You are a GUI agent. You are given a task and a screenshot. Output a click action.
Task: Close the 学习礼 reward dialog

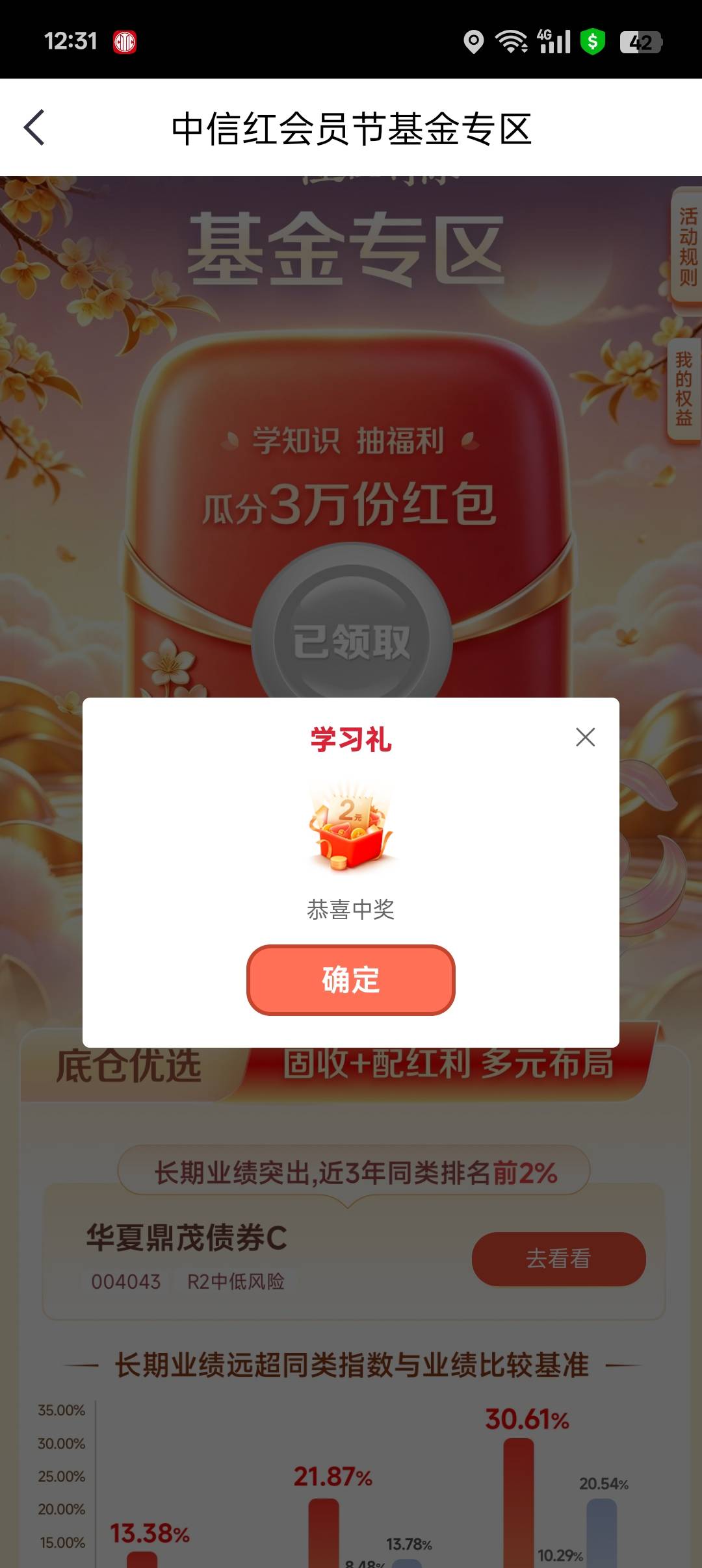(585, 737)
